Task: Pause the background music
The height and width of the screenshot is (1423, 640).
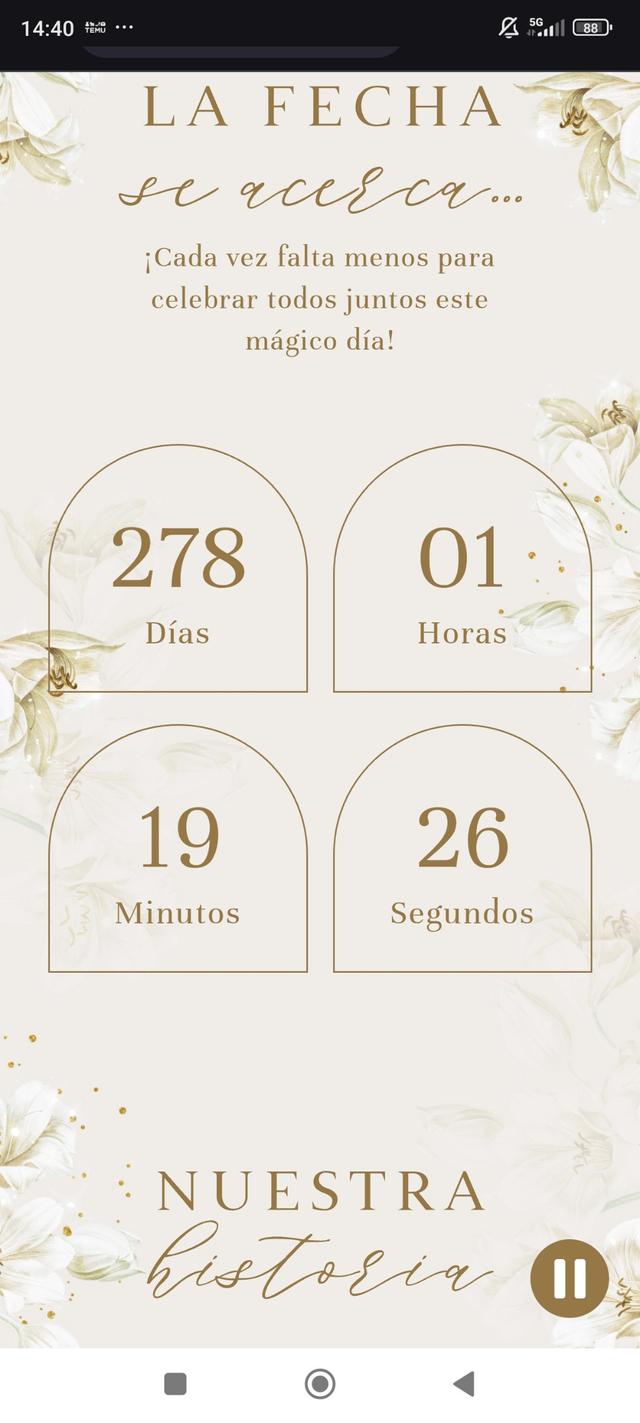Action: (569, 1279)
